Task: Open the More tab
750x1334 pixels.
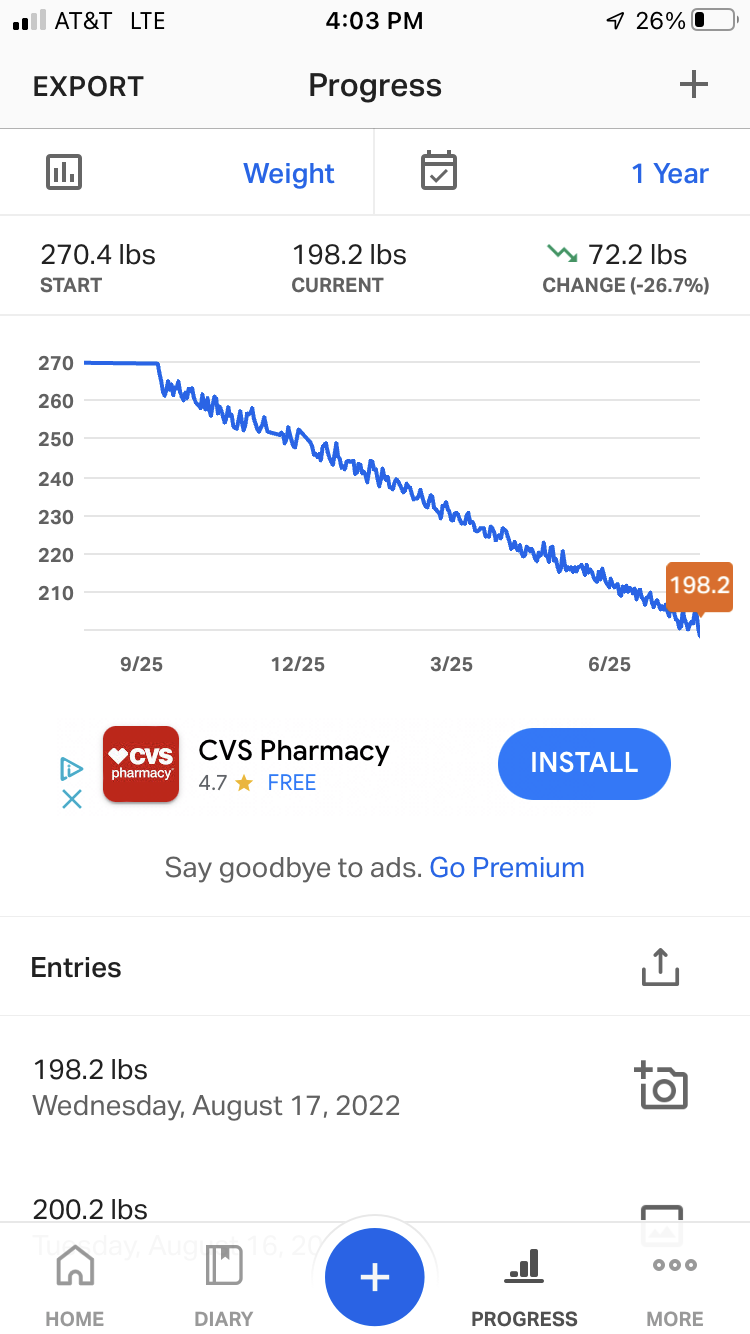Action: pyautogui.click(x=675, y=1284)
